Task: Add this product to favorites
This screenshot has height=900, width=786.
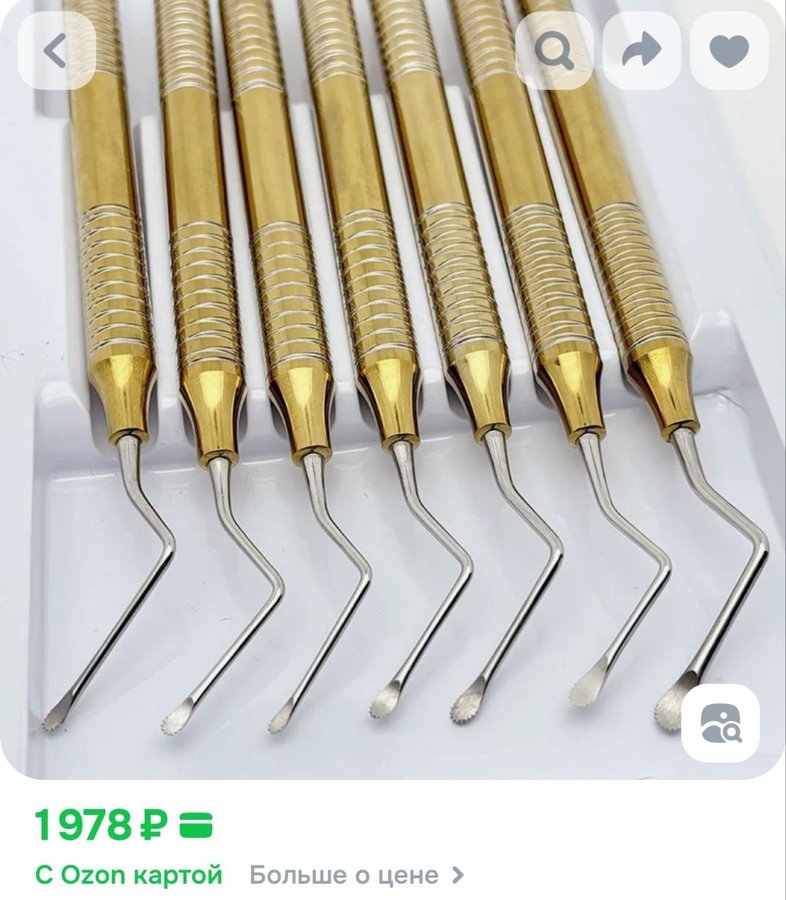Action: point(729,51)
